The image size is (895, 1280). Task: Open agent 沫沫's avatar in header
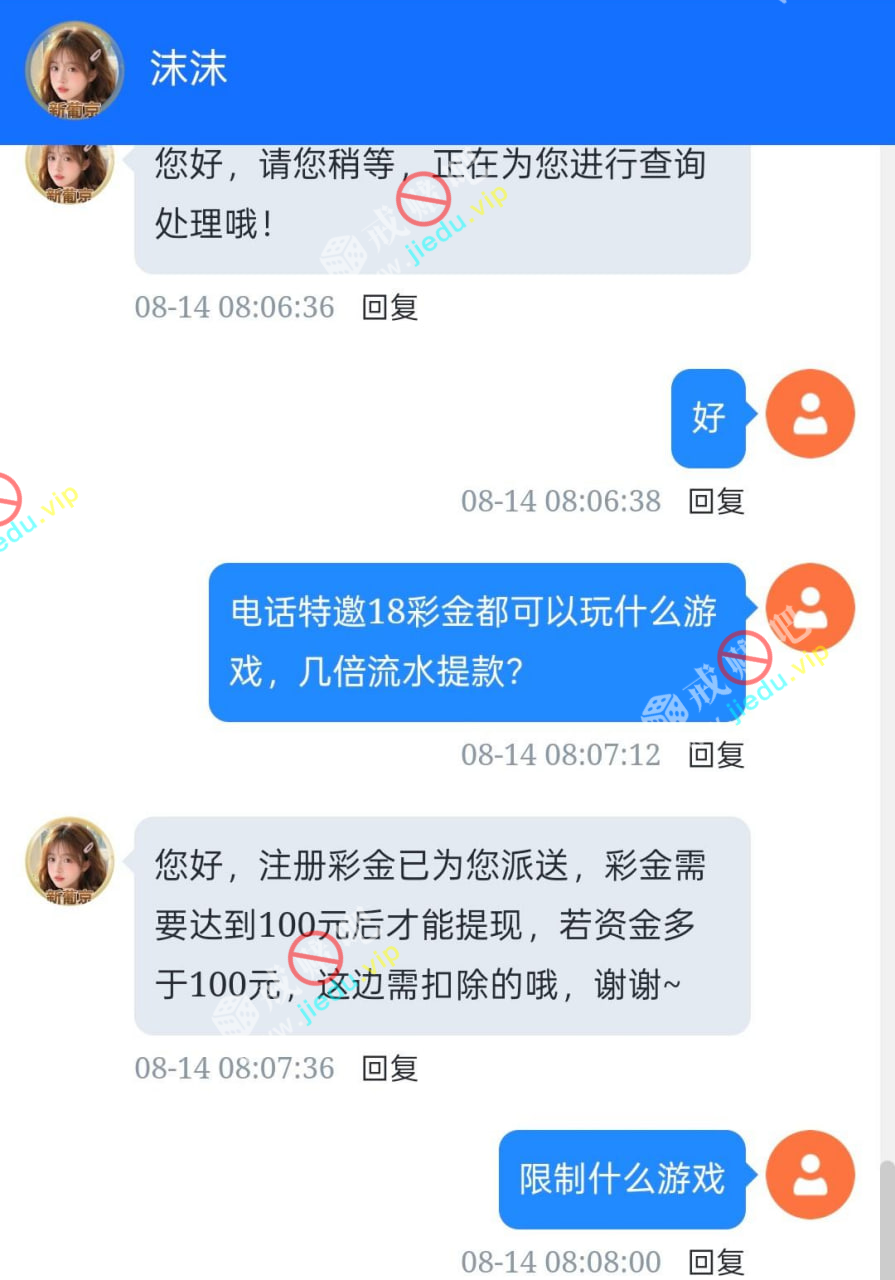coord(74,70)
